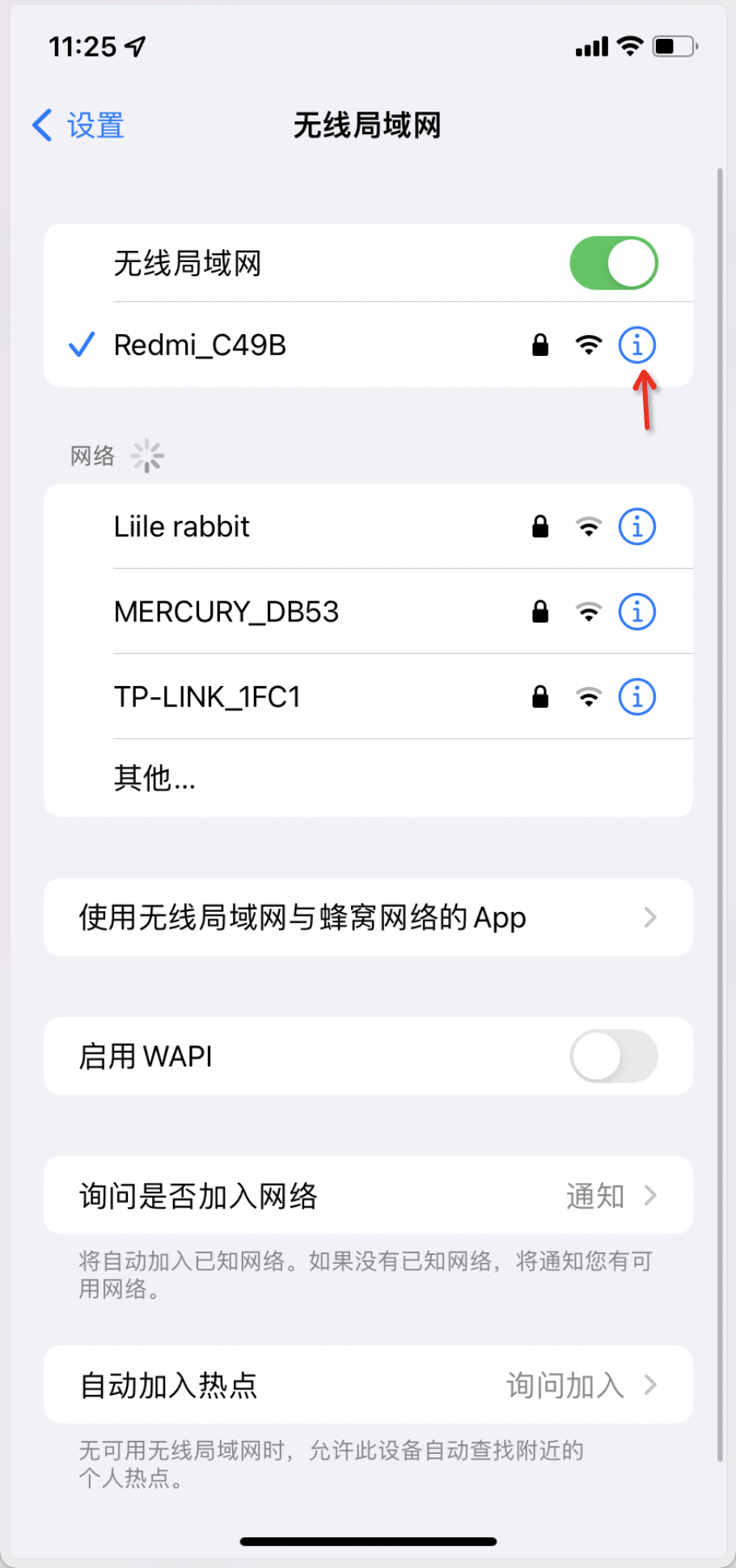736x1568 pixels.
Task: Select the TP-LINK_1FC1 network
Action: pyautogui.click(x=207, y=697)
